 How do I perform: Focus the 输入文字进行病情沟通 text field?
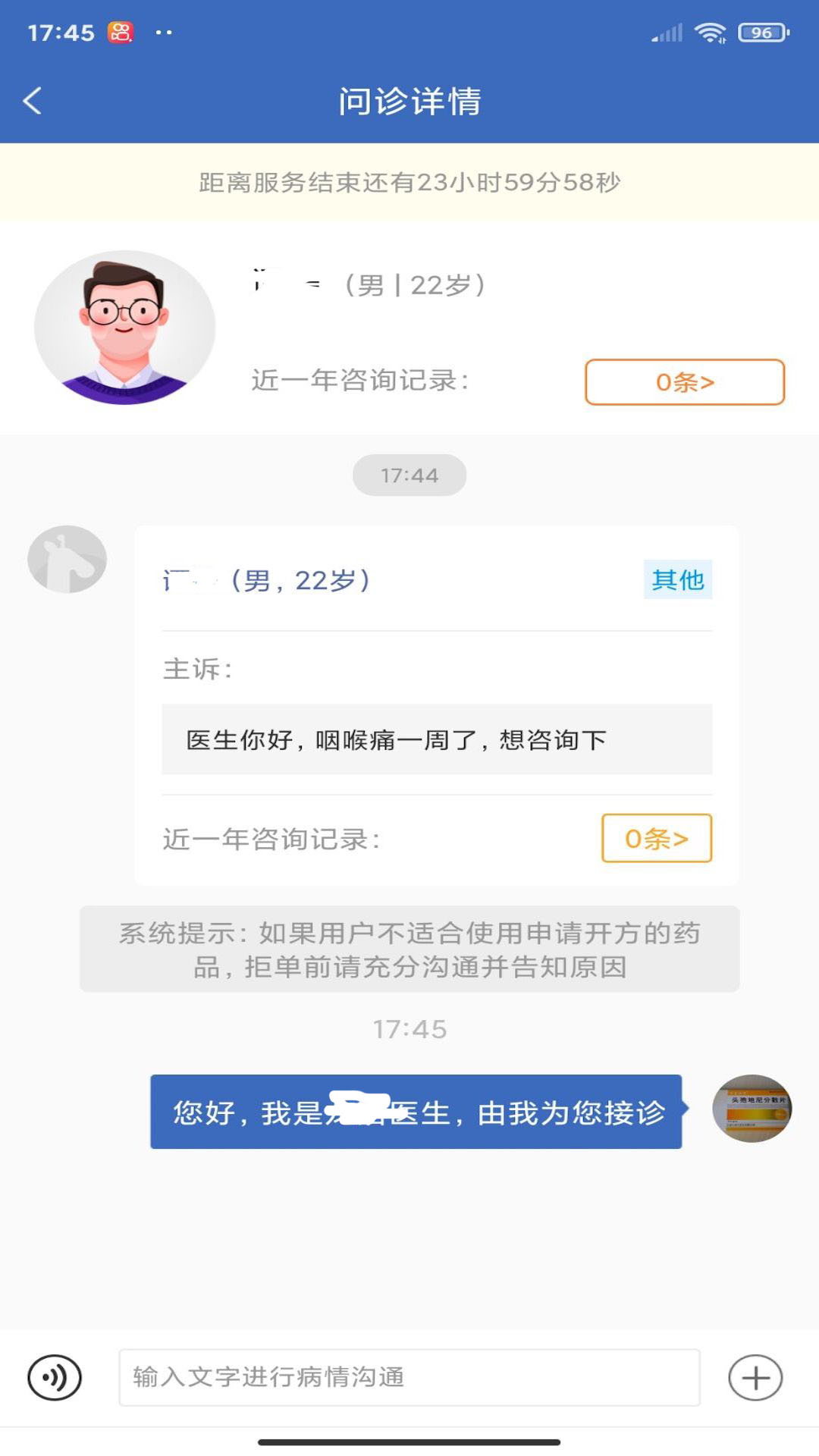pos(409,1377)
